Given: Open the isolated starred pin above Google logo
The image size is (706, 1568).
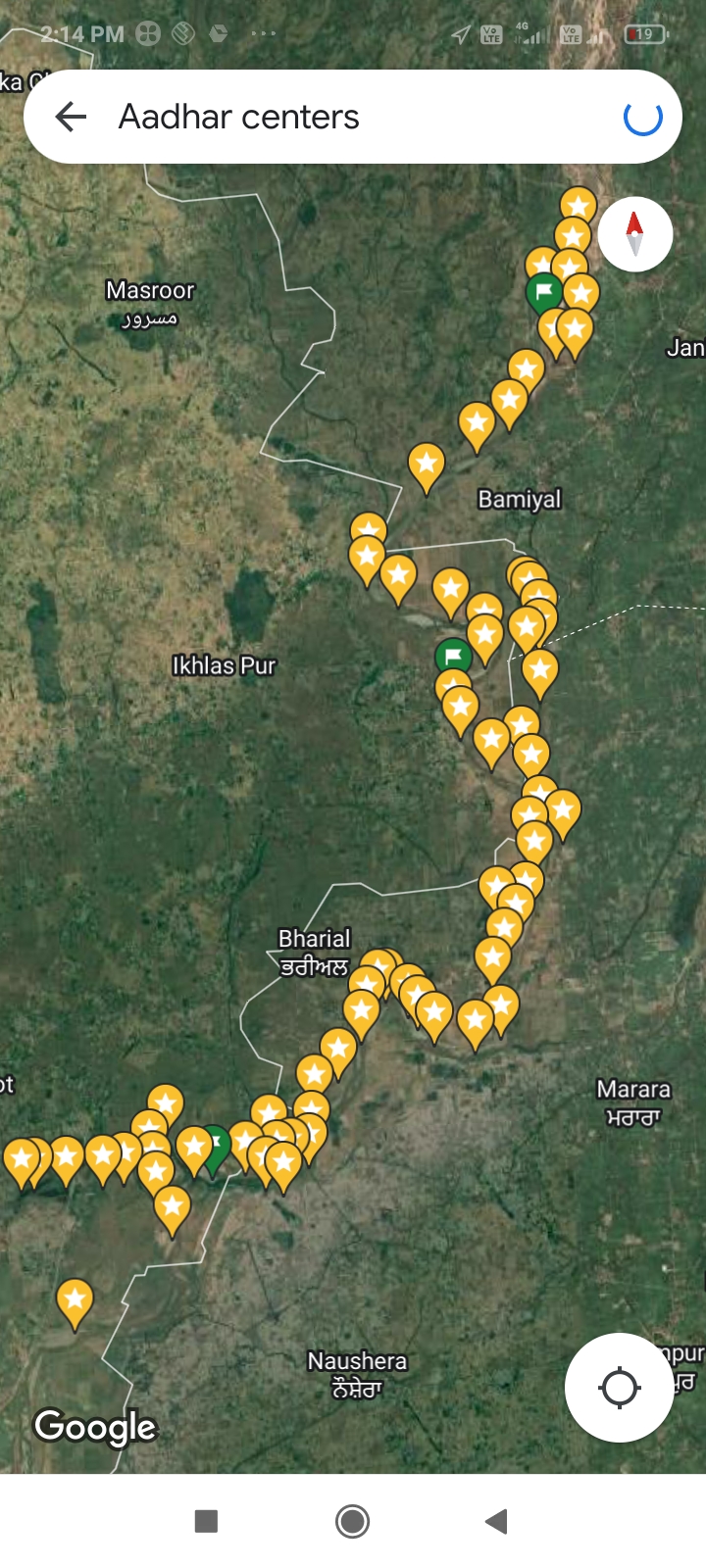Looking at the screenshot, I should [76, 1300].
